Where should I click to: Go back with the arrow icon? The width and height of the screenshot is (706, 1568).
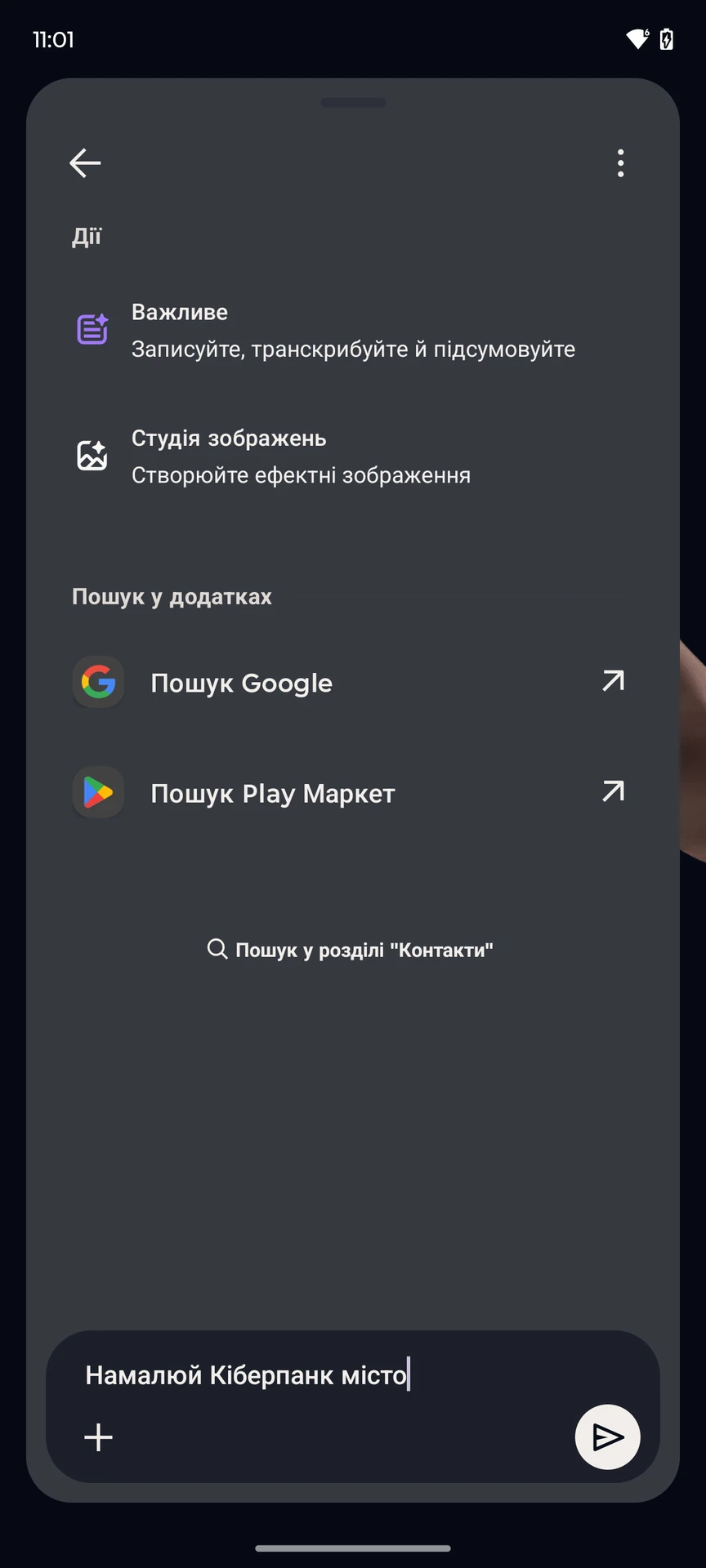tap(85, 163)
